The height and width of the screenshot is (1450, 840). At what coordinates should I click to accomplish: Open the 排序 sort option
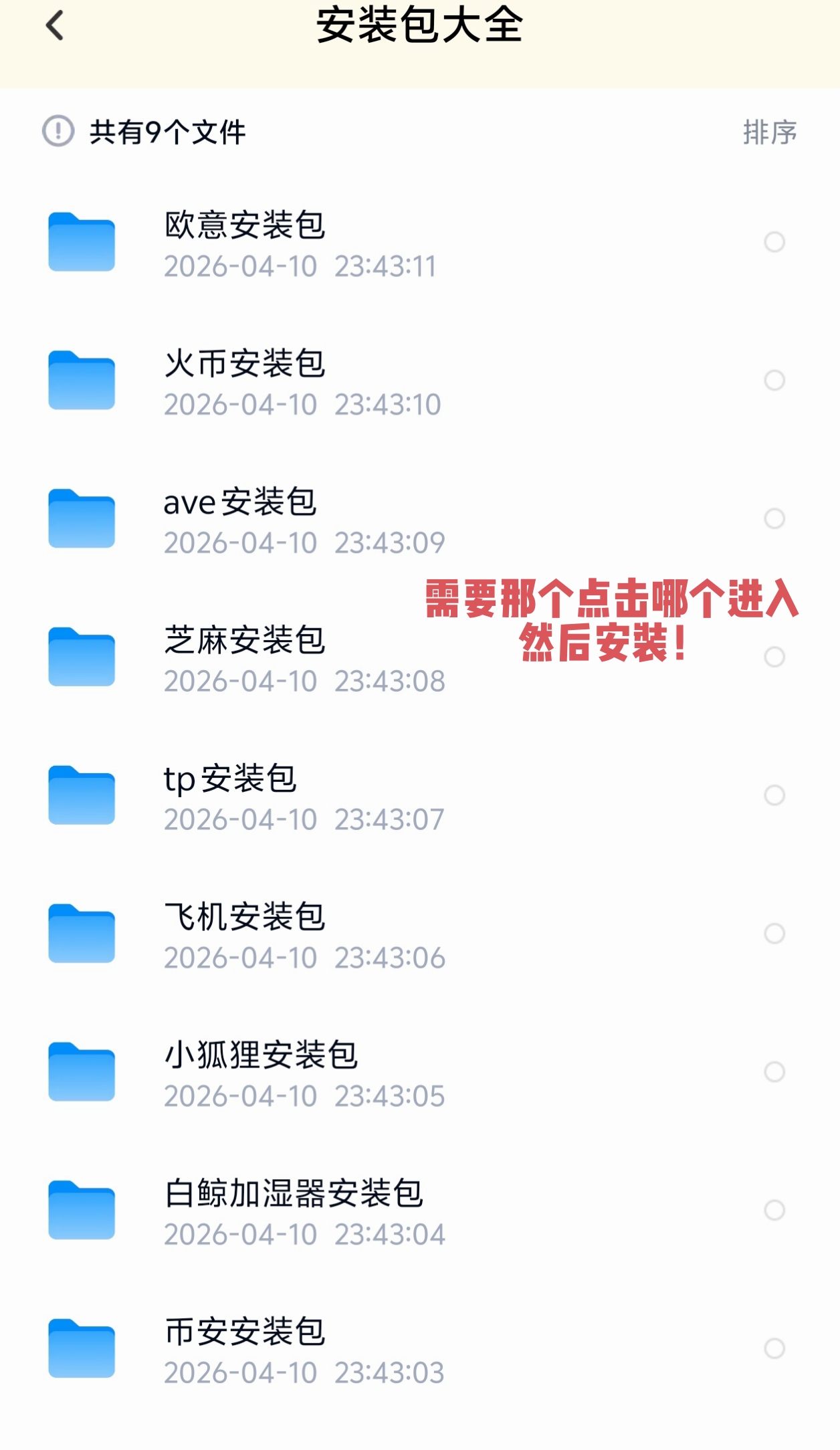point(769,132)
